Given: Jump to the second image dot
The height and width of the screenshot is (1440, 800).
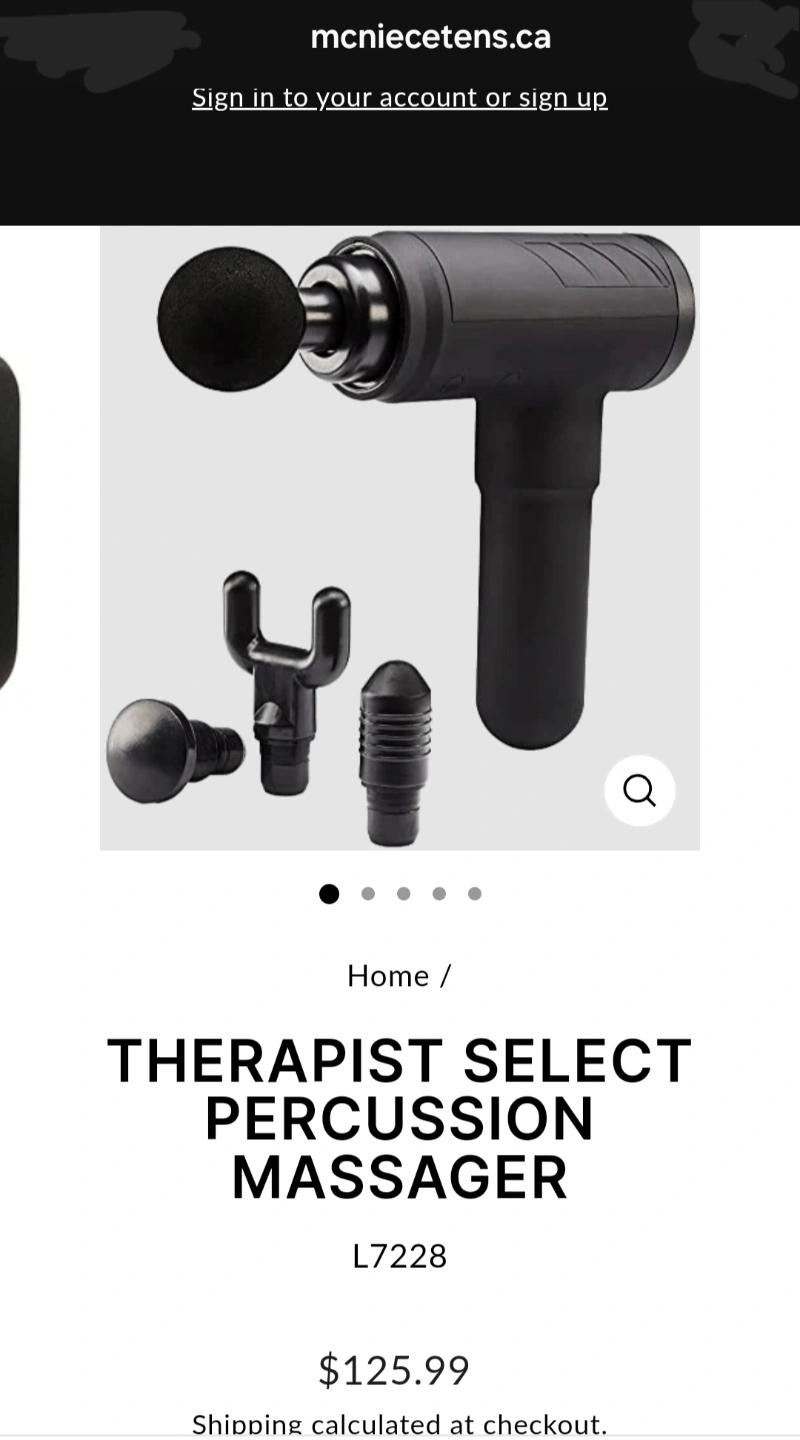Looking at the screenshot, I should (x=368, y=893).
